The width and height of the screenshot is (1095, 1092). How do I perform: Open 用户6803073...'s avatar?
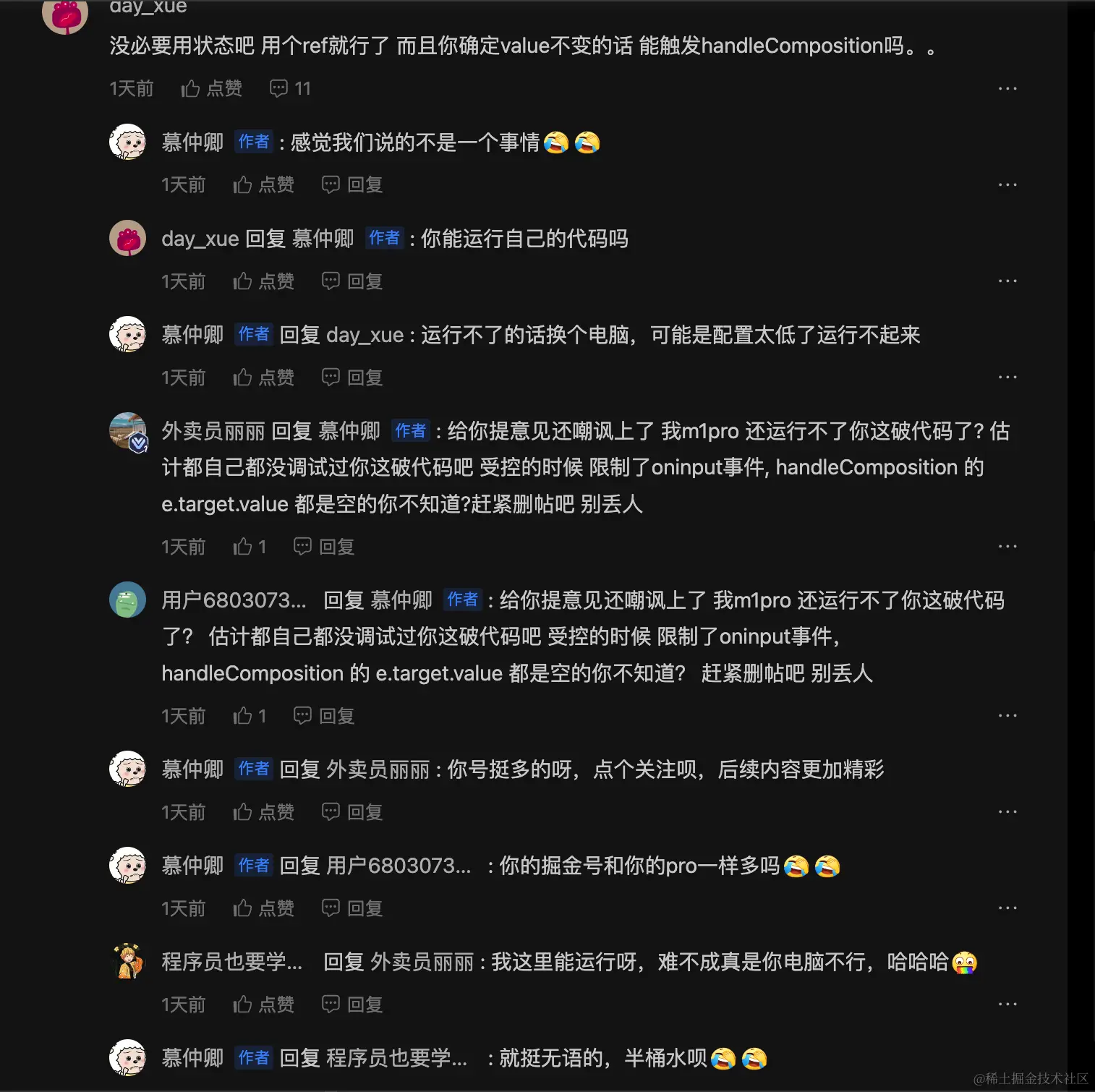pos(128,600)
